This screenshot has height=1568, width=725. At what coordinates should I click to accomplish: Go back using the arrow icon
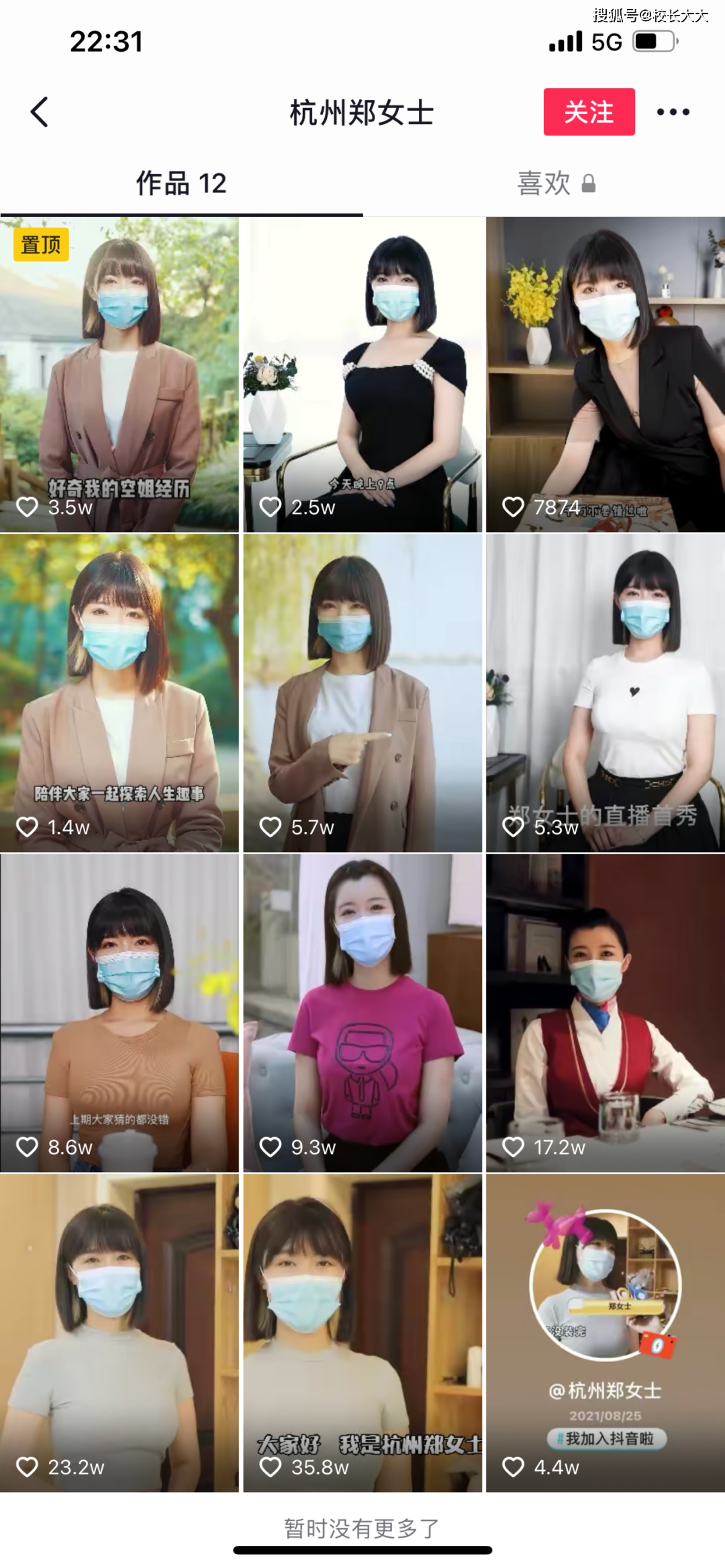pos(40,112)
